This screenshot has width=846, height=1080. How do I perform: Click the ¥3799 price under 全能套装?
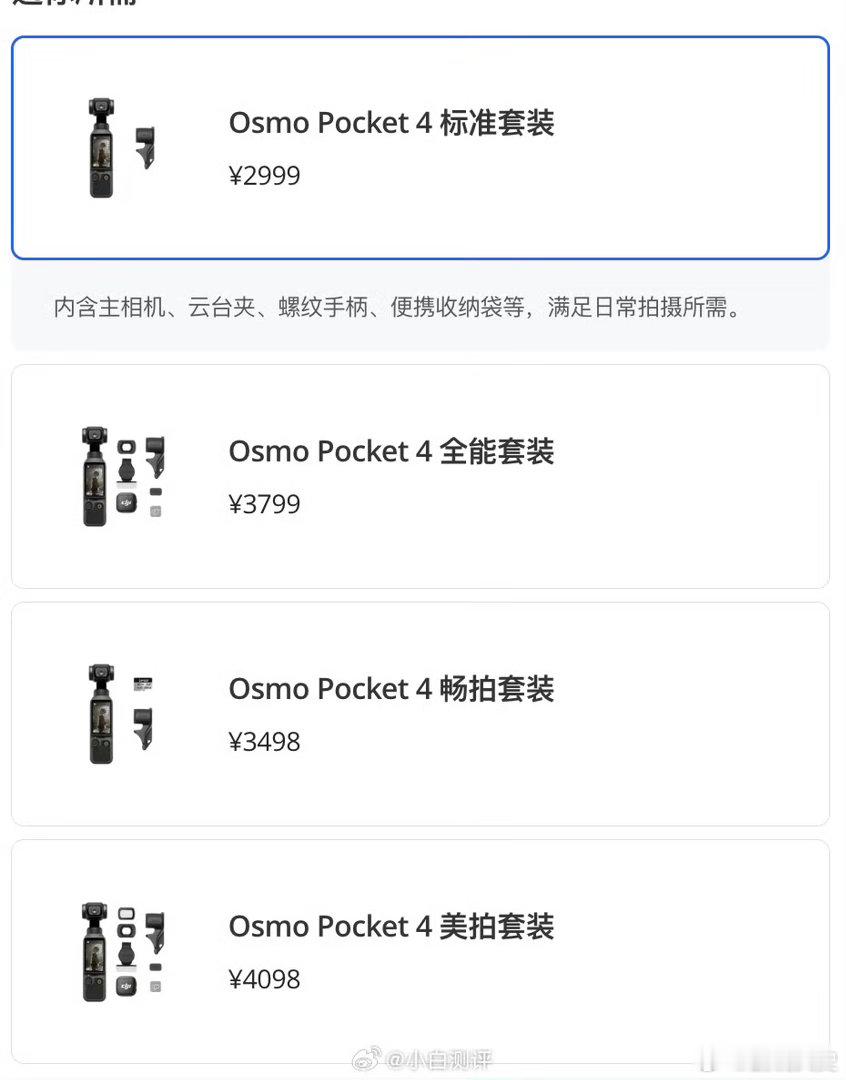265,504
